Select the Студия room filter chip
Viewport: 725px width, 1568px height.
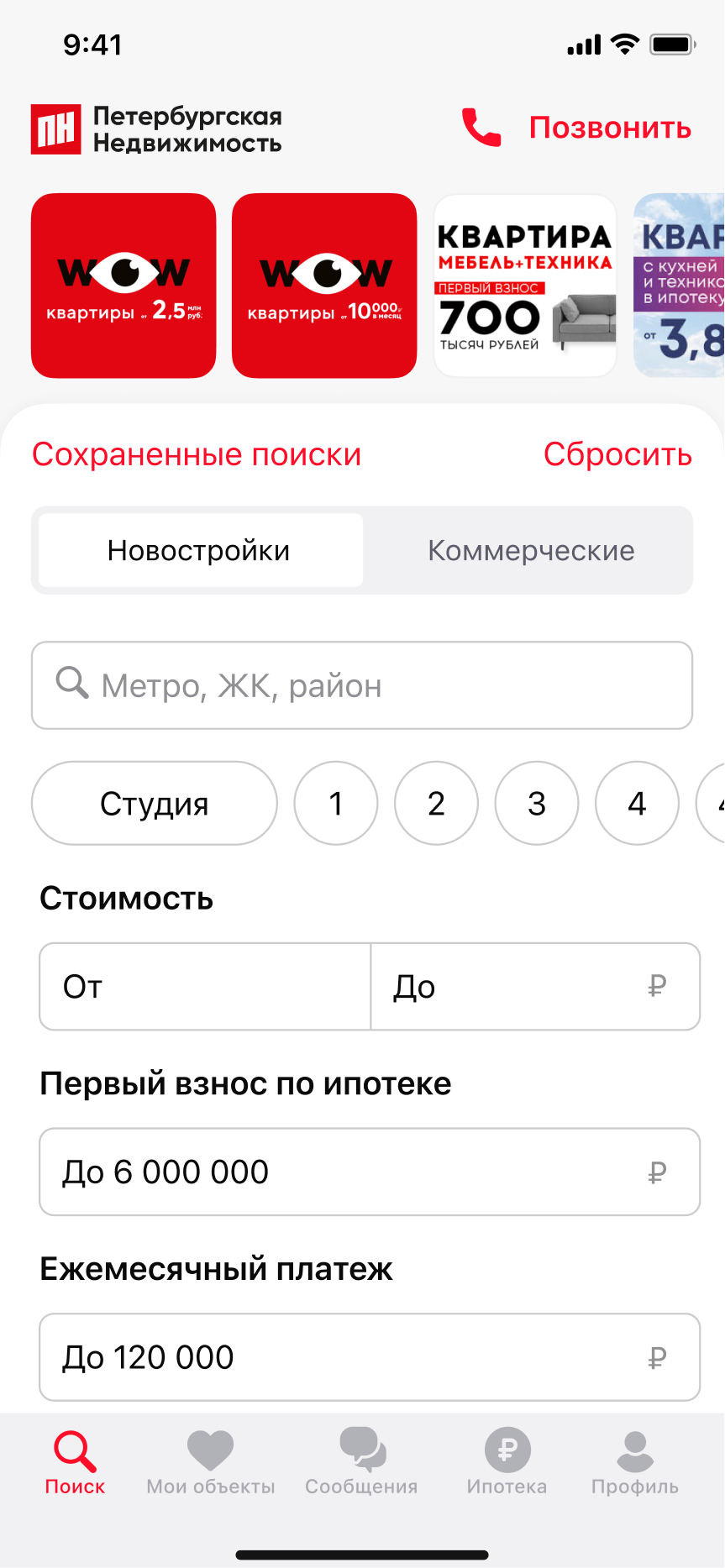pos(154,803)
